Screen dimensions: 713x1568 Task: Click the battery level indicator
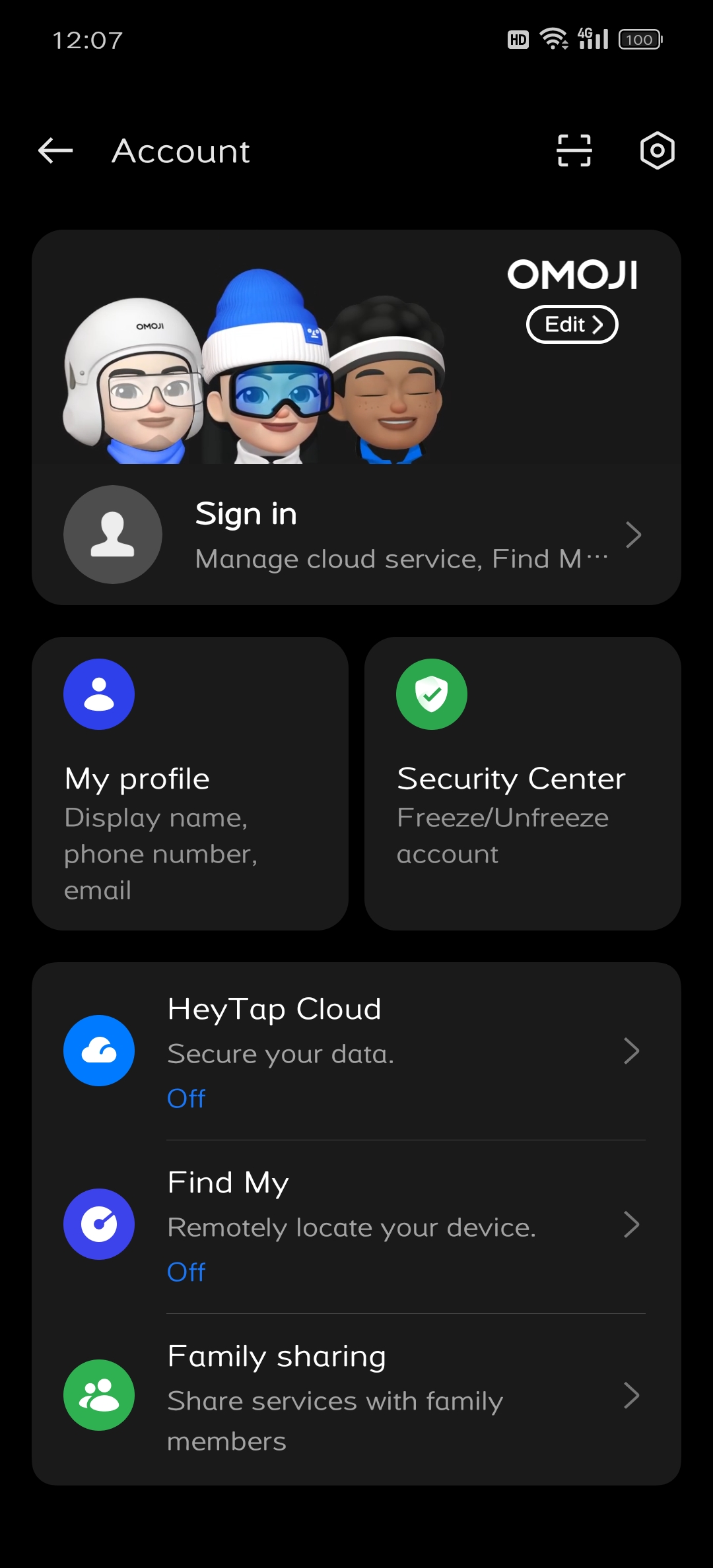coord(640,40)
